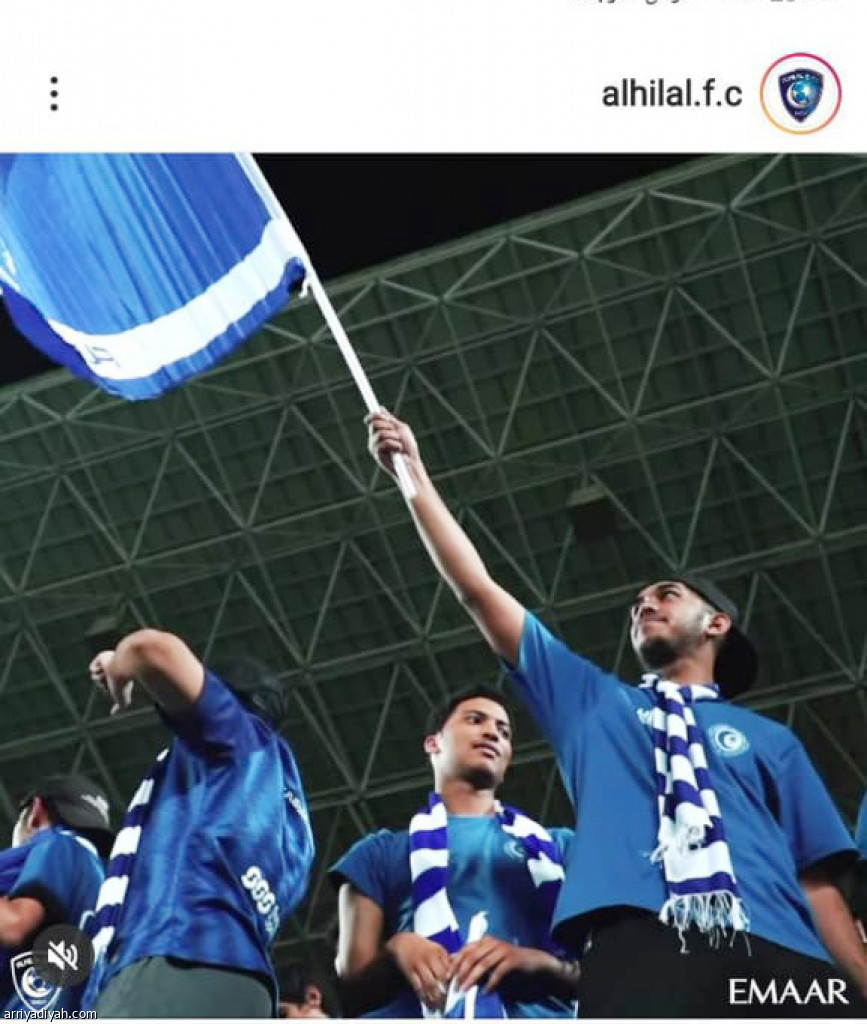Open the three-dot post options menu

pyautogui.click(x=54, y=94)
